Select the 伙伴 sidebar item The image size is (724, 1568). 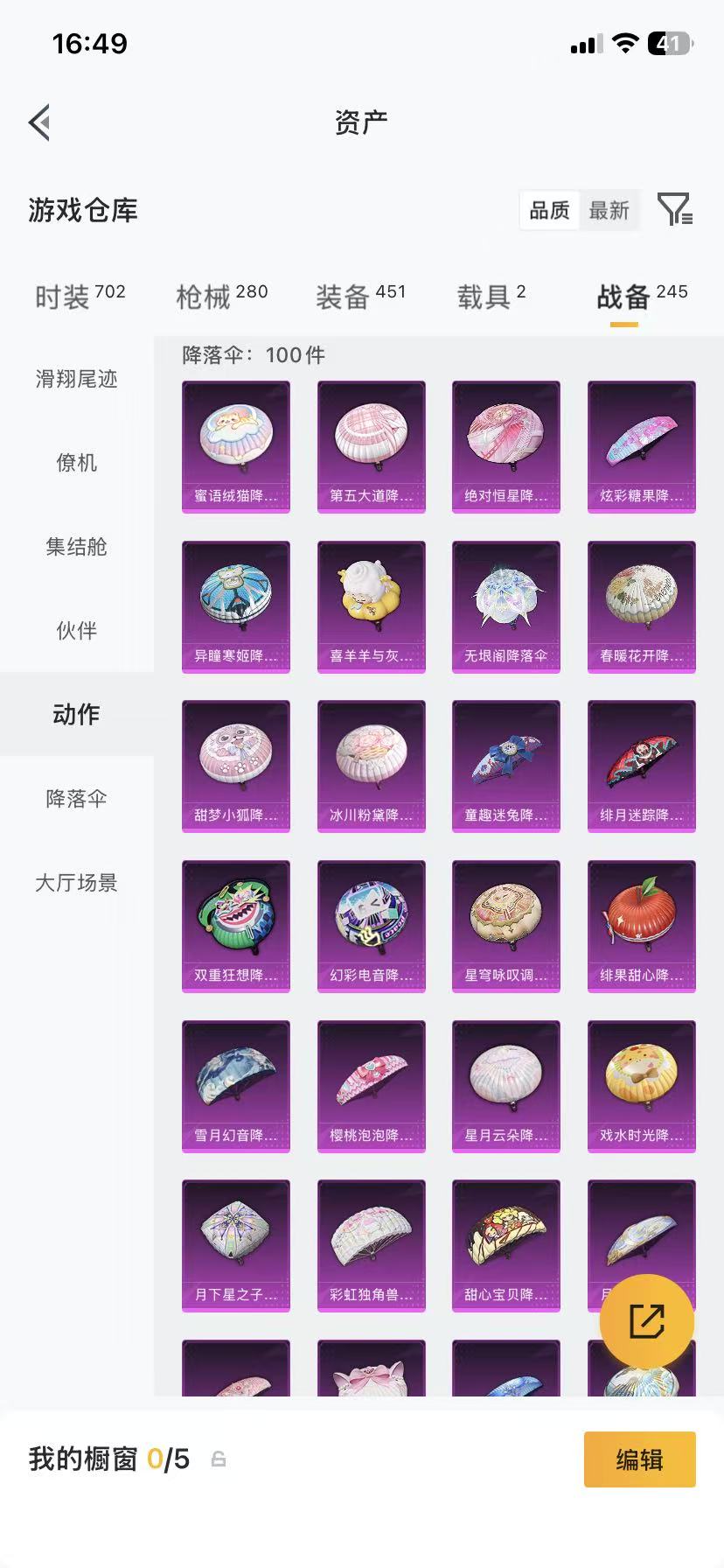tap(76, 631)
